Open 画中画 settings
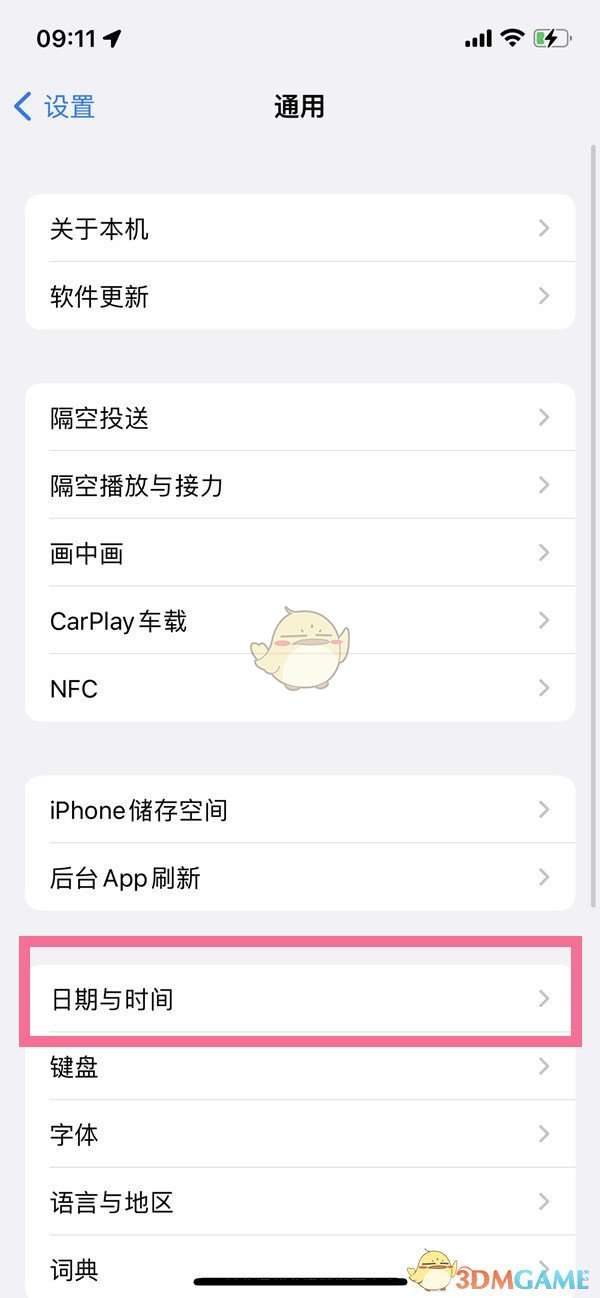The height and width of the screenshot is (1298, 600). 300,553
